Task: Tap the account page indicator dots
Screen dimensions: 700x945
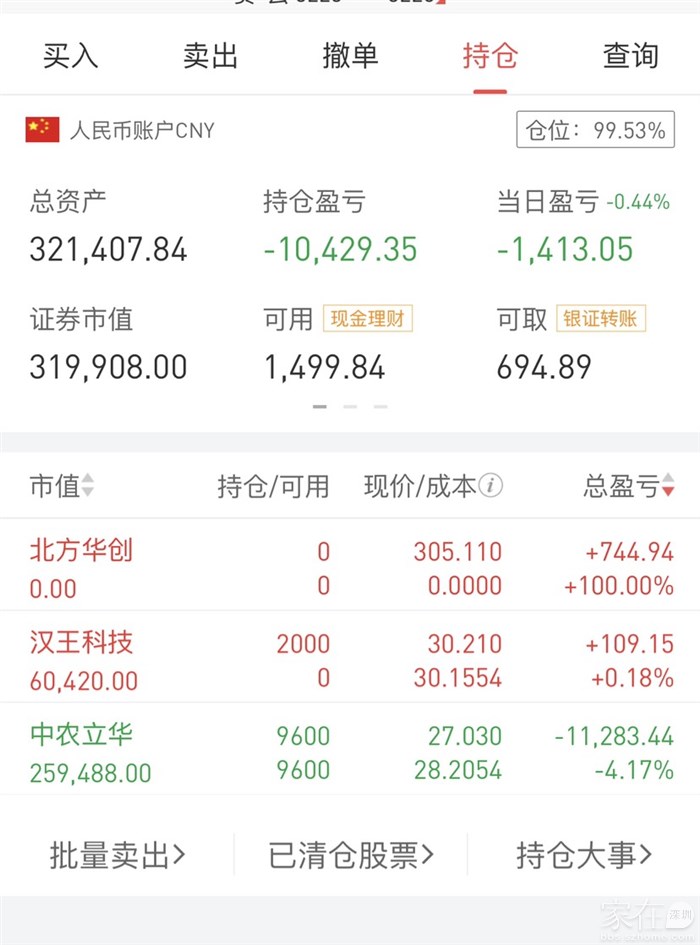Action: [x=350, y=407]
